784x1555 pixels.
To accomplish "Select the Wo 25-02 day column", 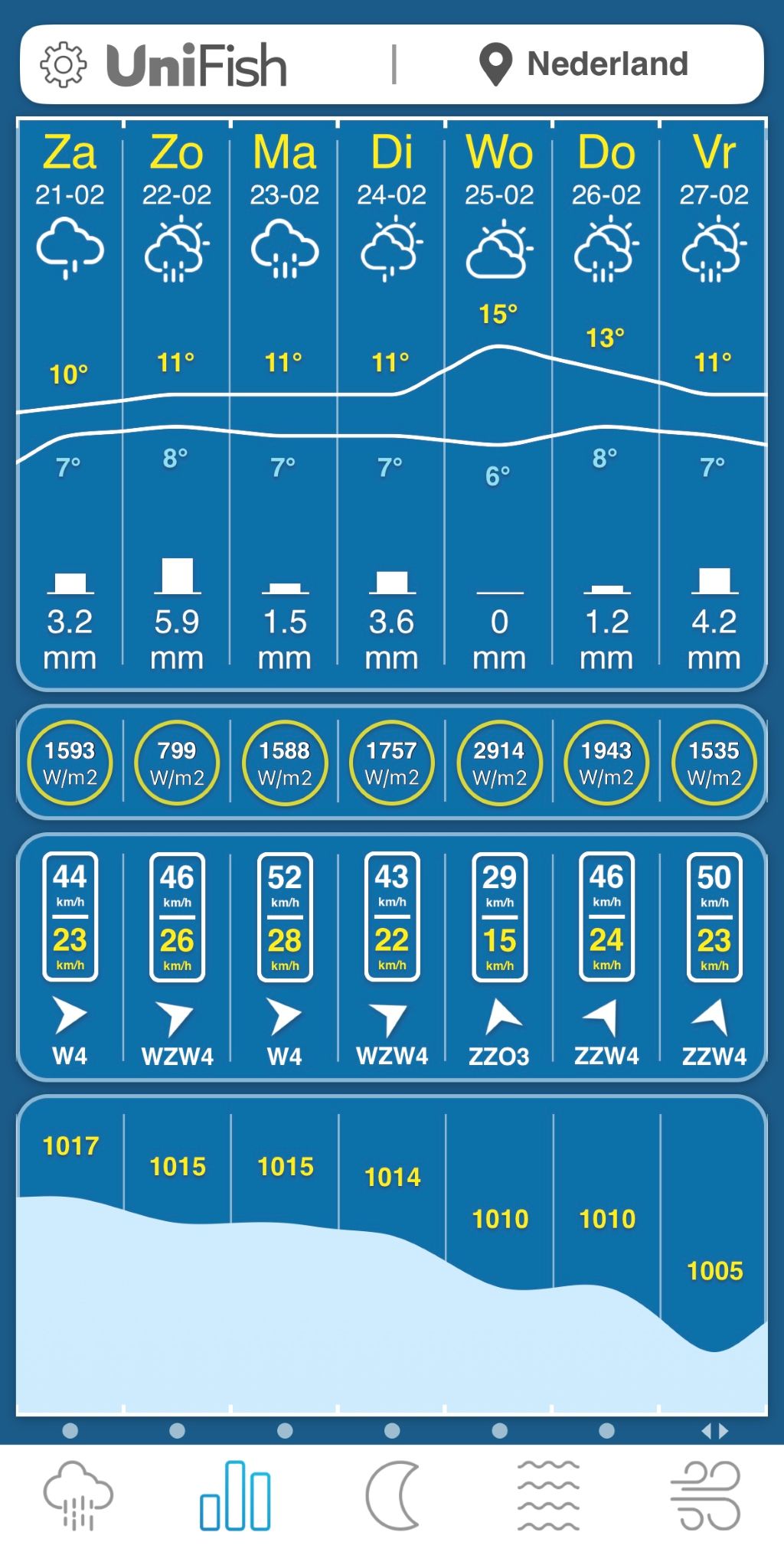I will 499,170.
